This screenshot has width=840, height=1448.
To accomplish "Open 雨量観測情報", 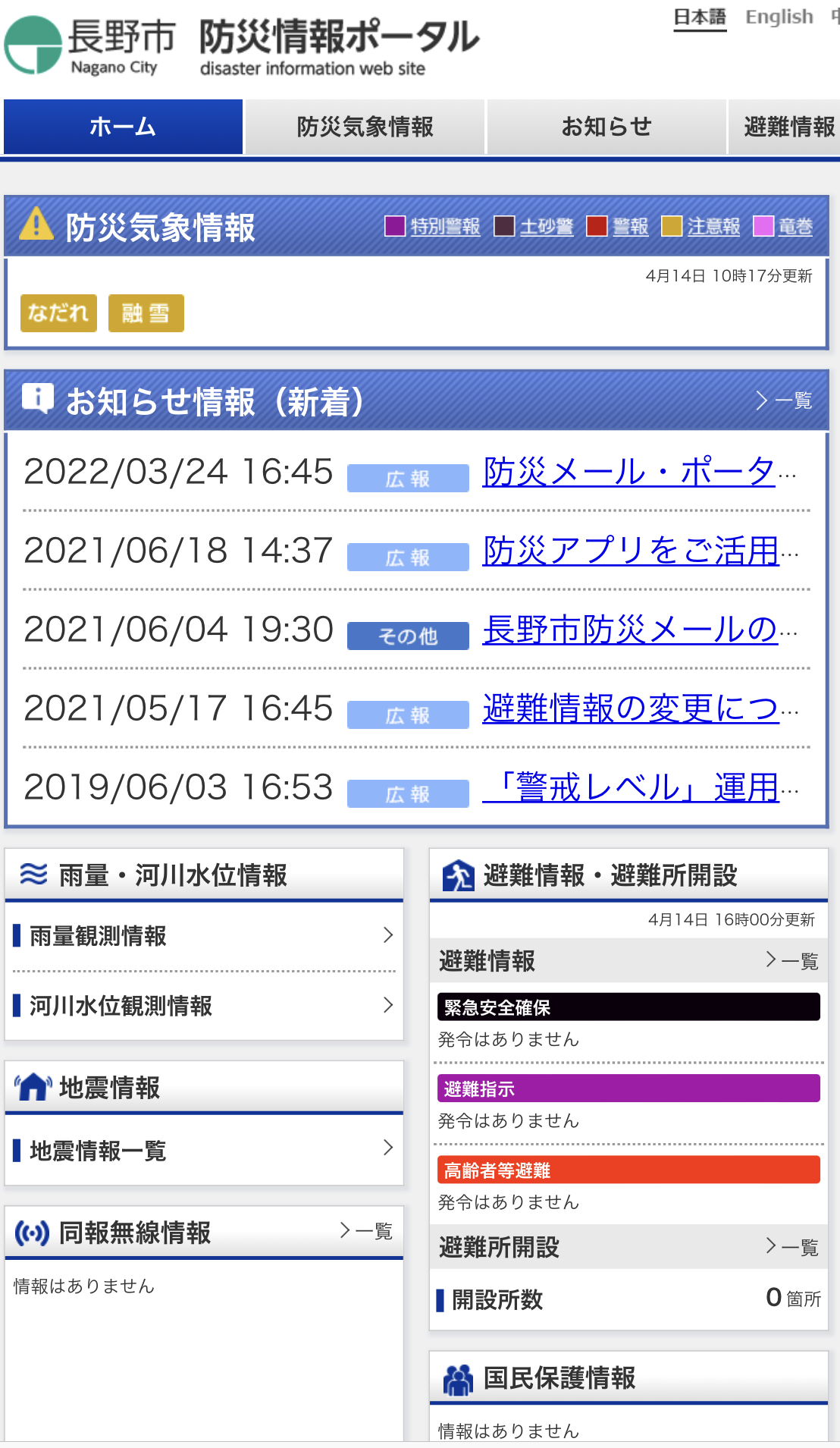I will click(x=204, y=936).
